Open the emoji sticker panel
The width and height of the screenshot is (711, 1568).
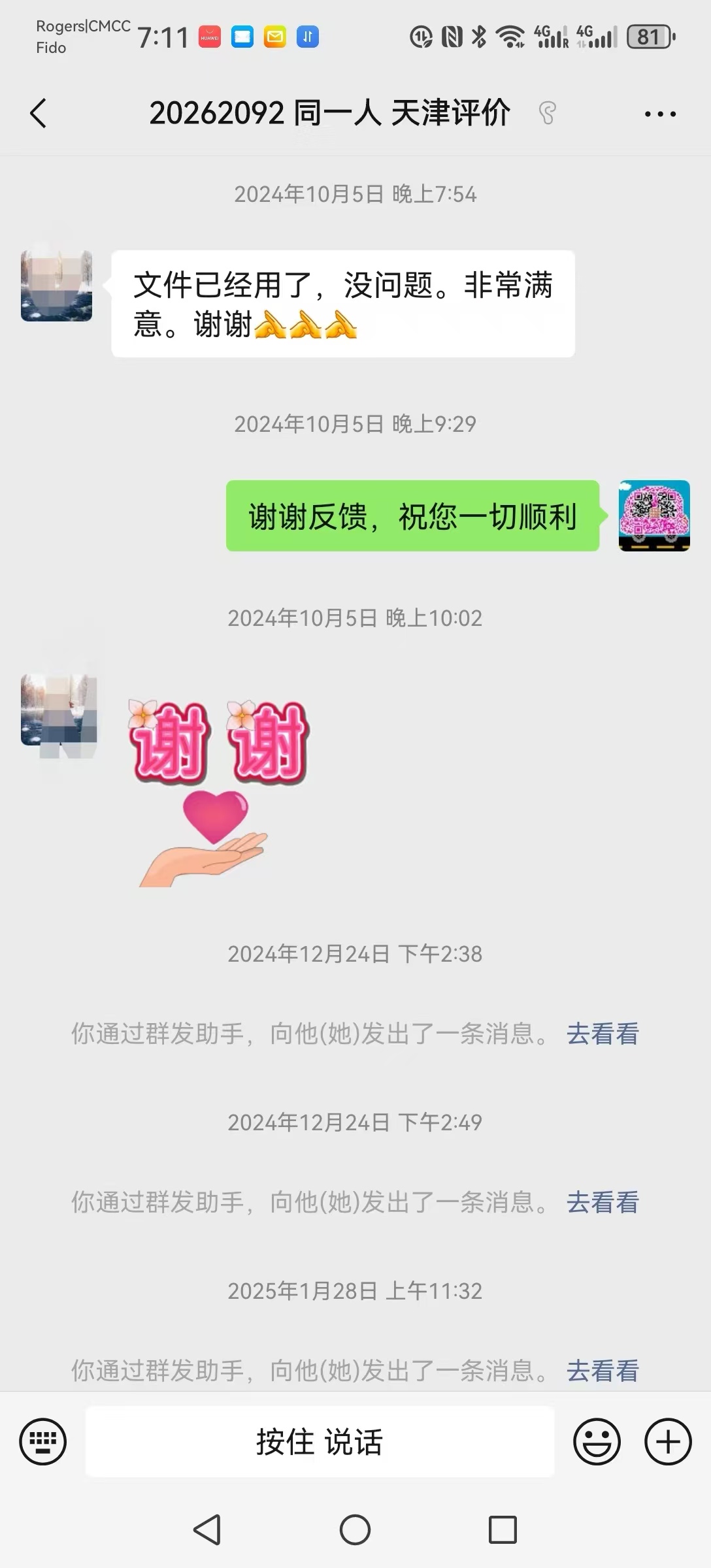[597, 1441]
